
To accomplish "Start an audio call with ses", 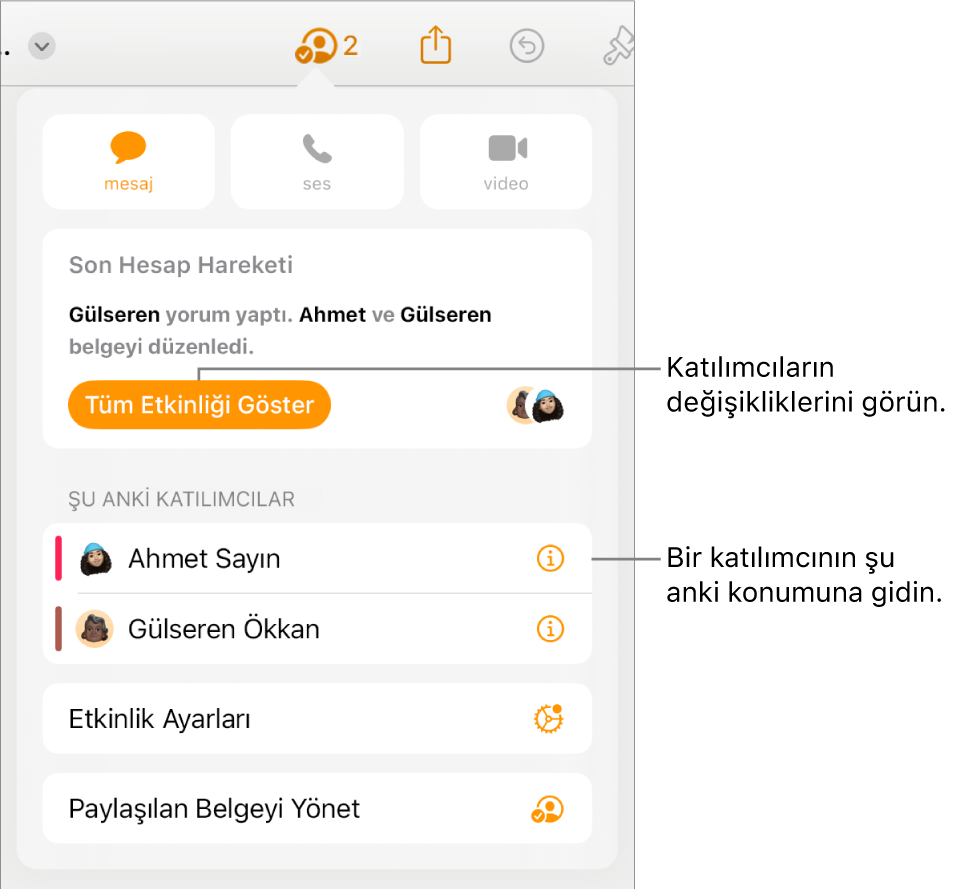I will [x=317, y=161].
